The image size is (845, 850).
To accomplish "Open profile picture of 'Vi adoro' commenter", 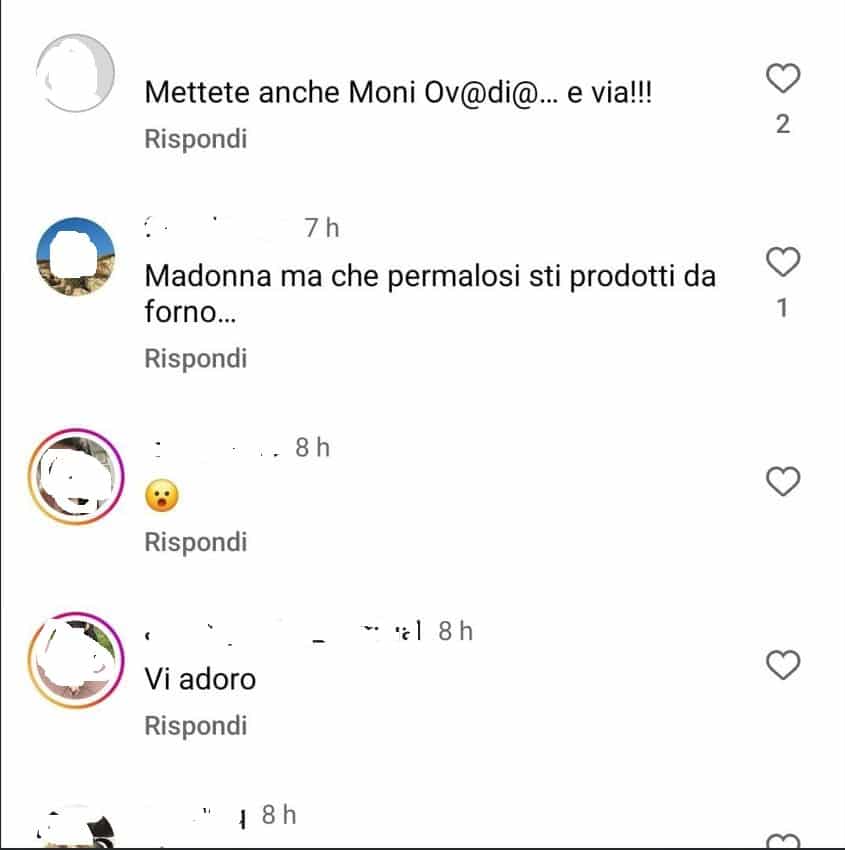I will (75, 662).
